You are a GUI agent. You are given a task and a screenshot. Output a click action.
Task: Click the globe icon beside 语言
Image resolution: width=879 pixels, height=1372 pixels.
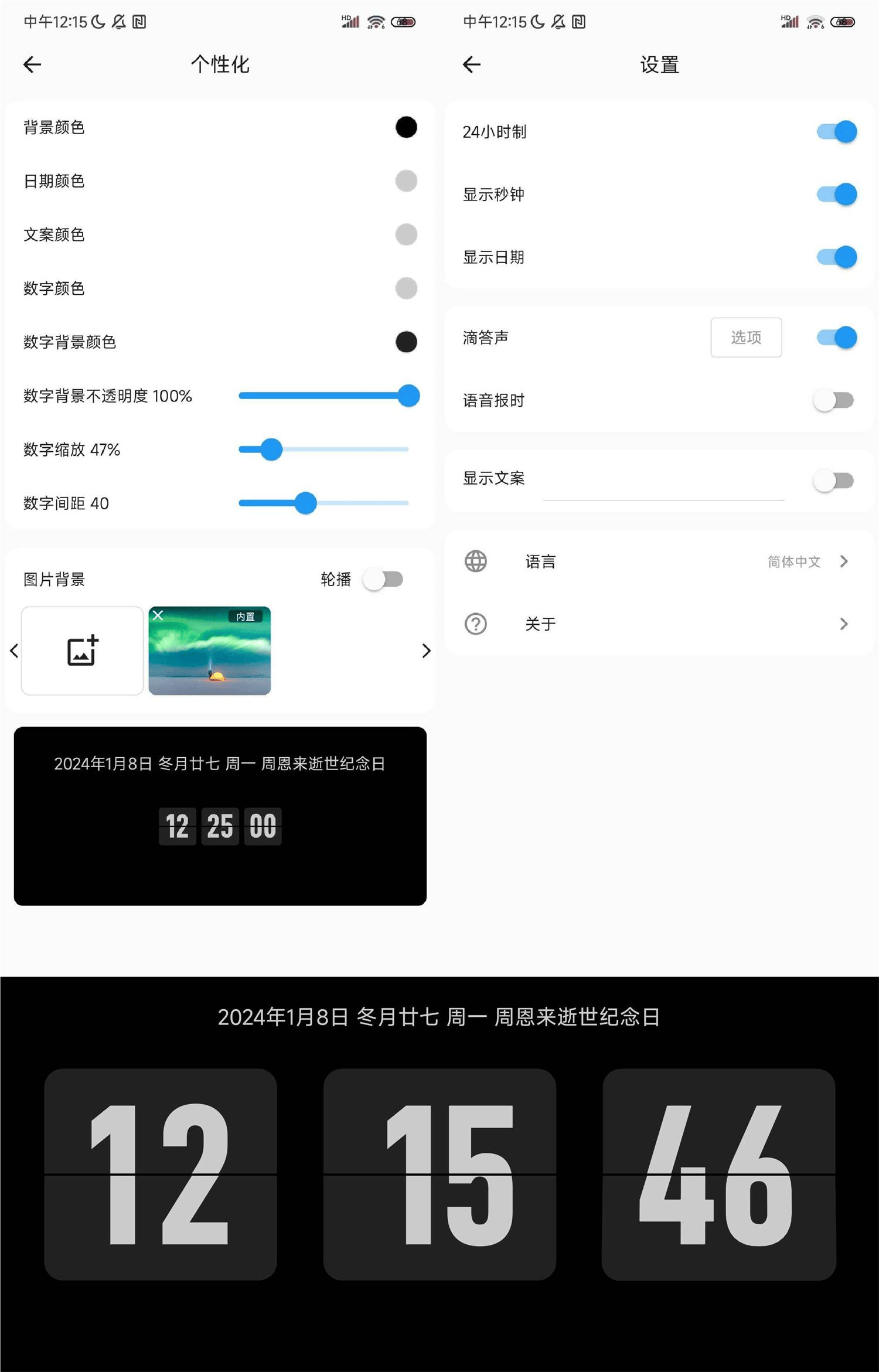(475, 561)
